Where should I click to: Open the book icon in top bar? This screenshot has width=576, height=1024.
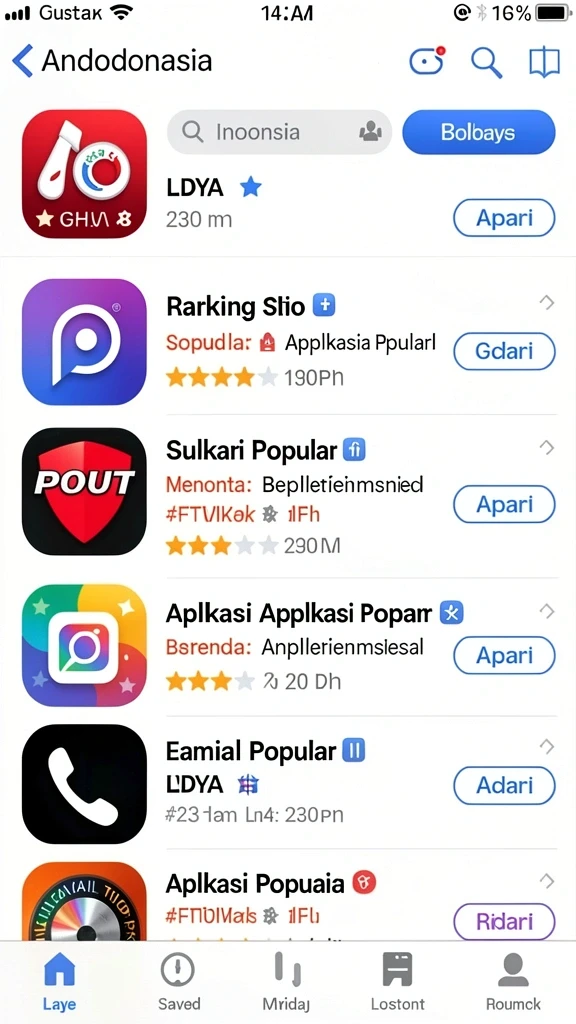pos(544,63)
